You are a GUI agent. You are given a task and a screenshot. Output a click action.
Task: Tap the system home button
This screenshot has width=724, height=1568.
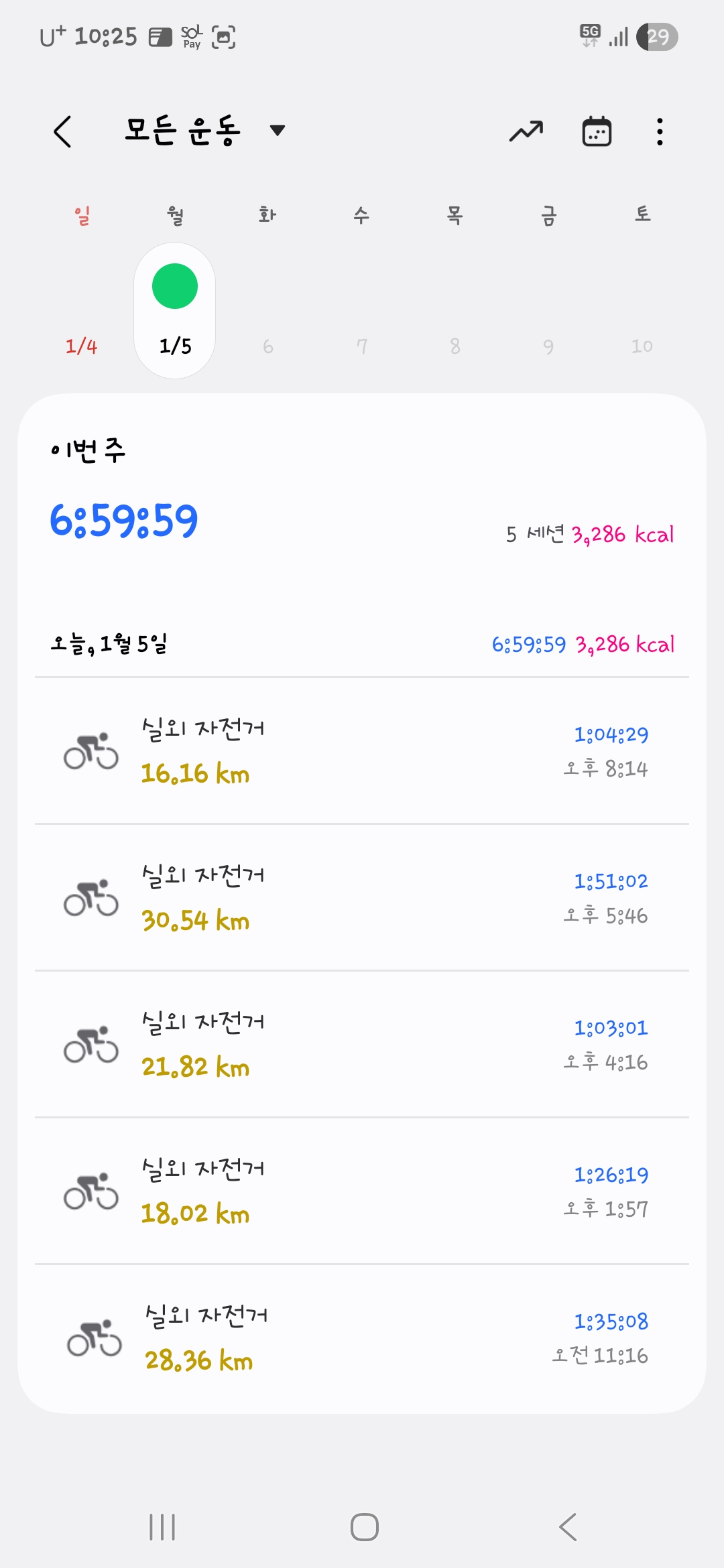[364, 1527]
